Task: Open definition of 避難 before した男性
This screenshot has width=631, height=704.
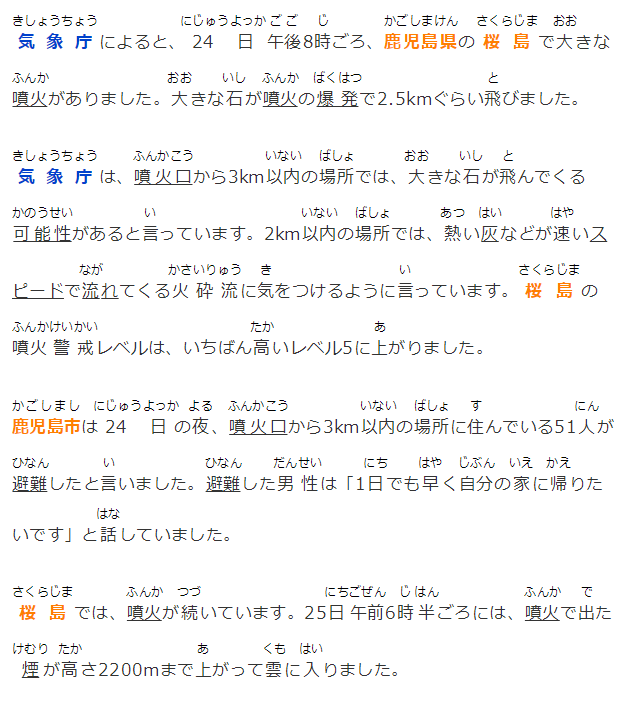Action: pyautogui.click(x=223, y=483)
